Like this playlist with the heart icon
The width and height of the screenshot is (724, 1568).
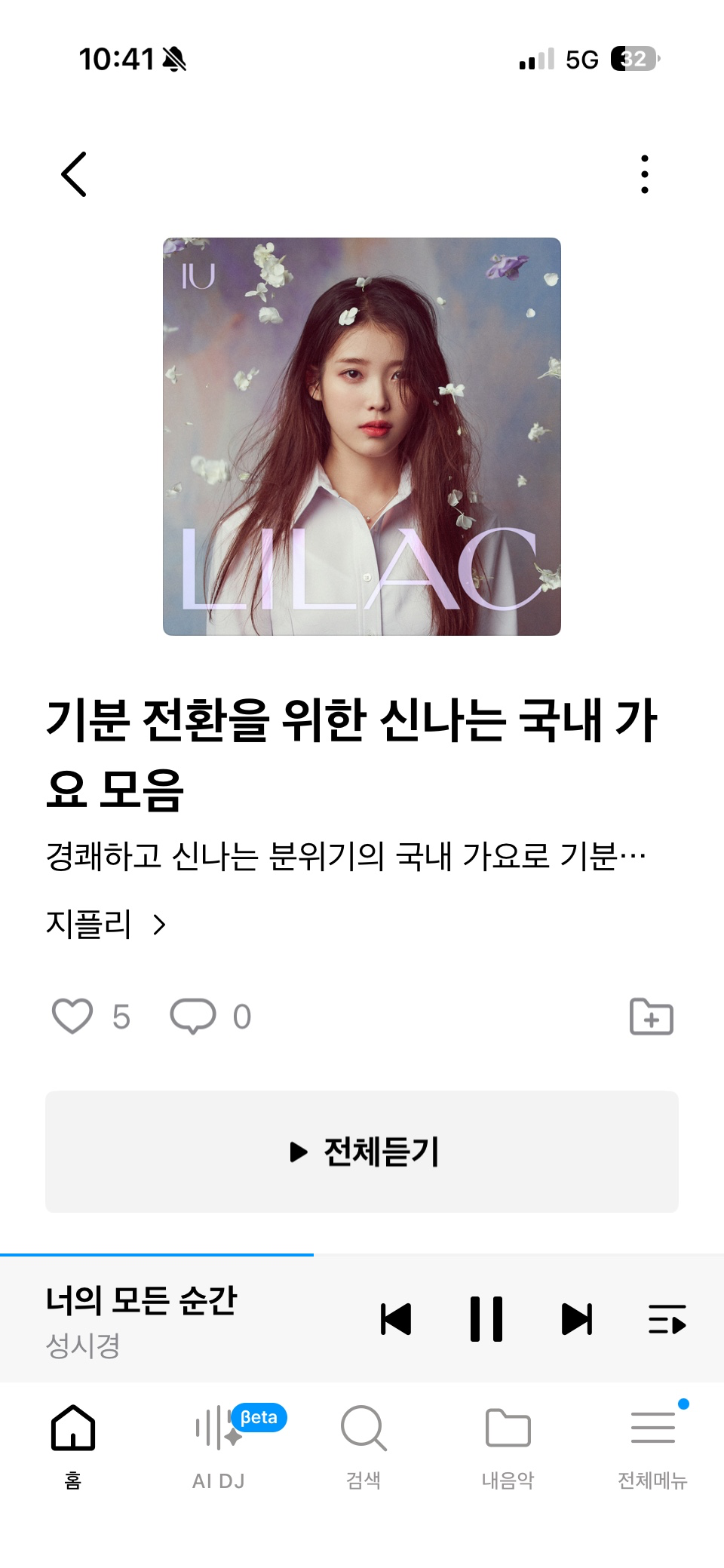(x=72, y=1016)
